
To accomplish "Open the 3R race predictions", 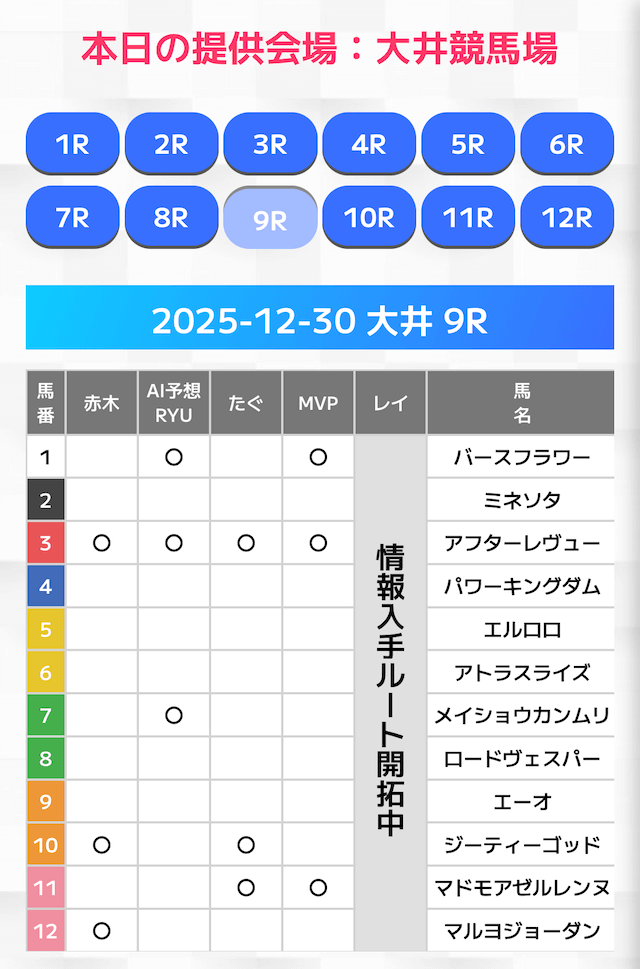I will coord(270,144).
